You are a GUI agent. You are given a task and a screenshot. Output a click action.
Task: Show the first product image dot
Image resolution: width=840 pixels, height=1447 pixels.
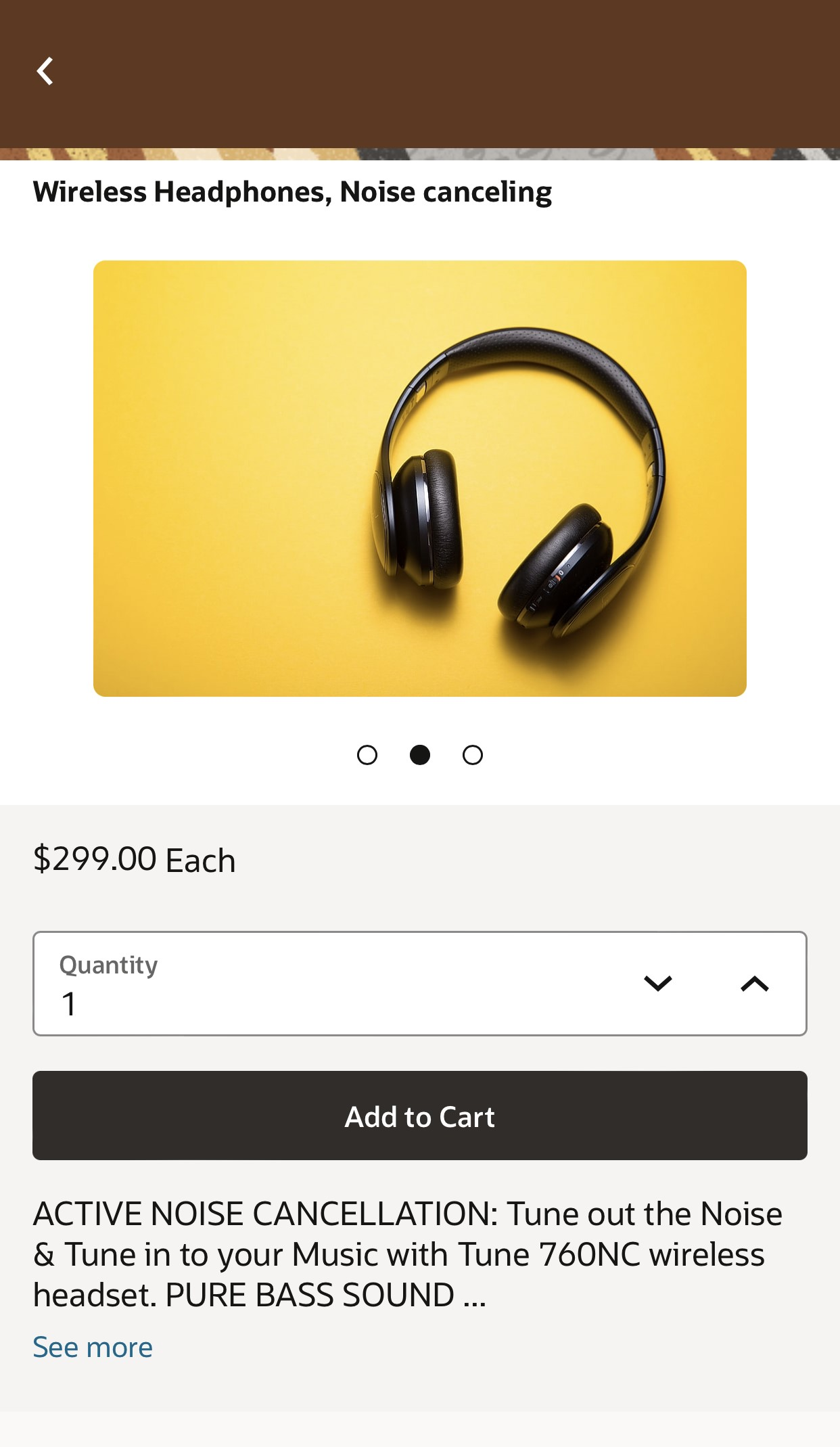tap(367, 755)
